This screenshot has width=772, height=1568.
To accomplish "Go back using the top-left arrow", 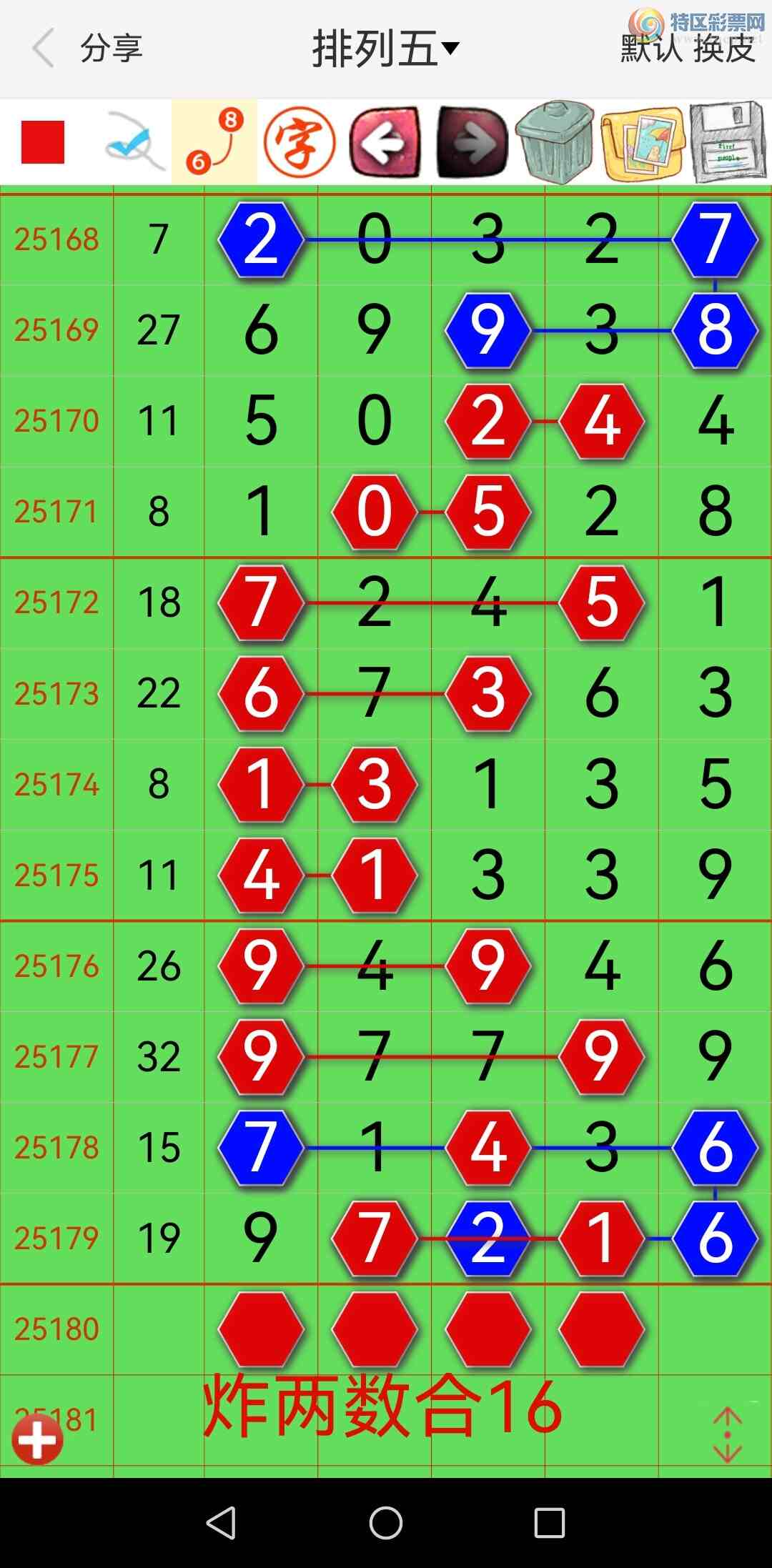I will coord(44,49).
